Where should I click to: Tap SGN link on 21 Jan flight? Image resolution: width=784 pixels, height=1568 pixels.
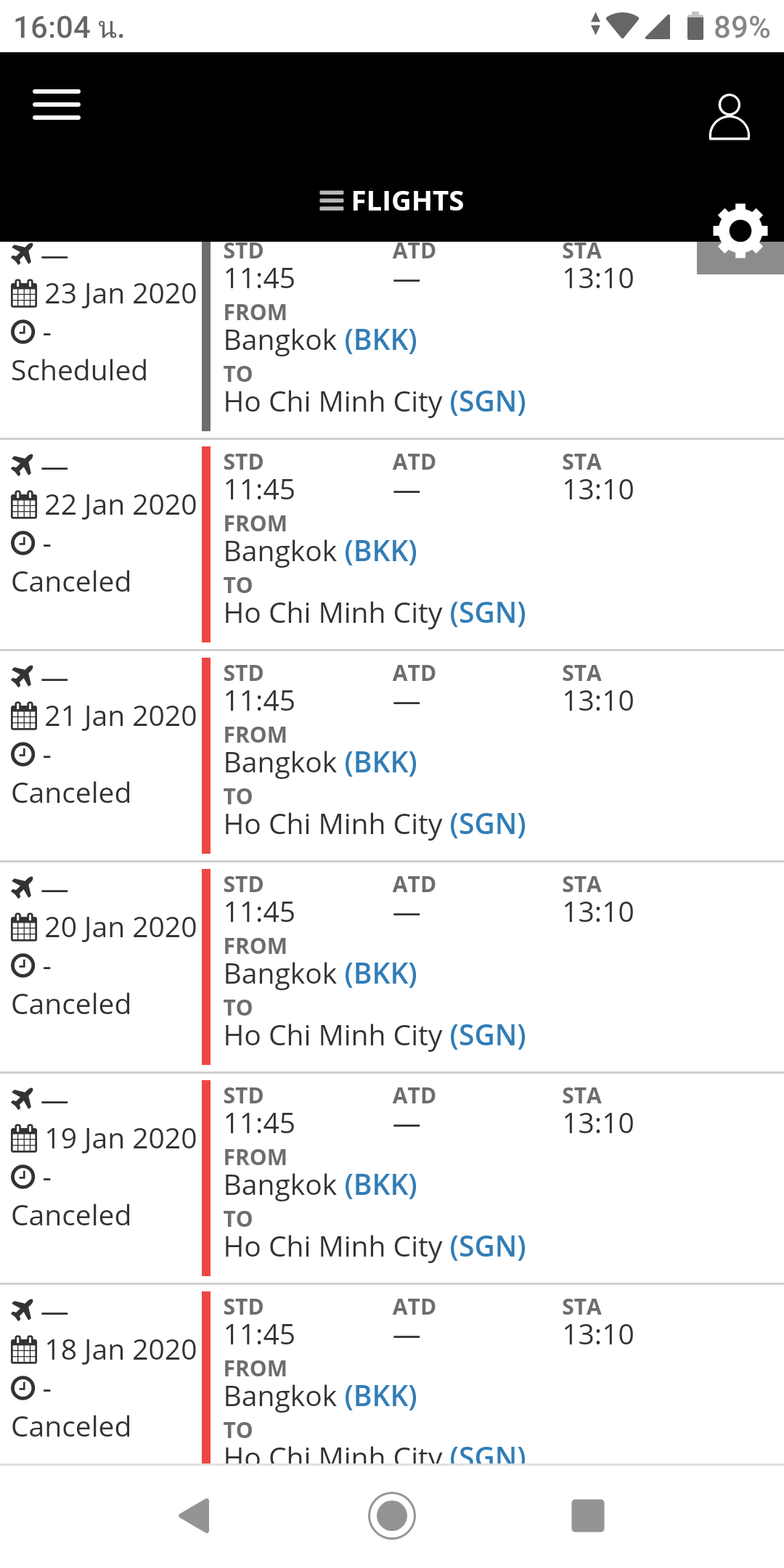(488, 825)
